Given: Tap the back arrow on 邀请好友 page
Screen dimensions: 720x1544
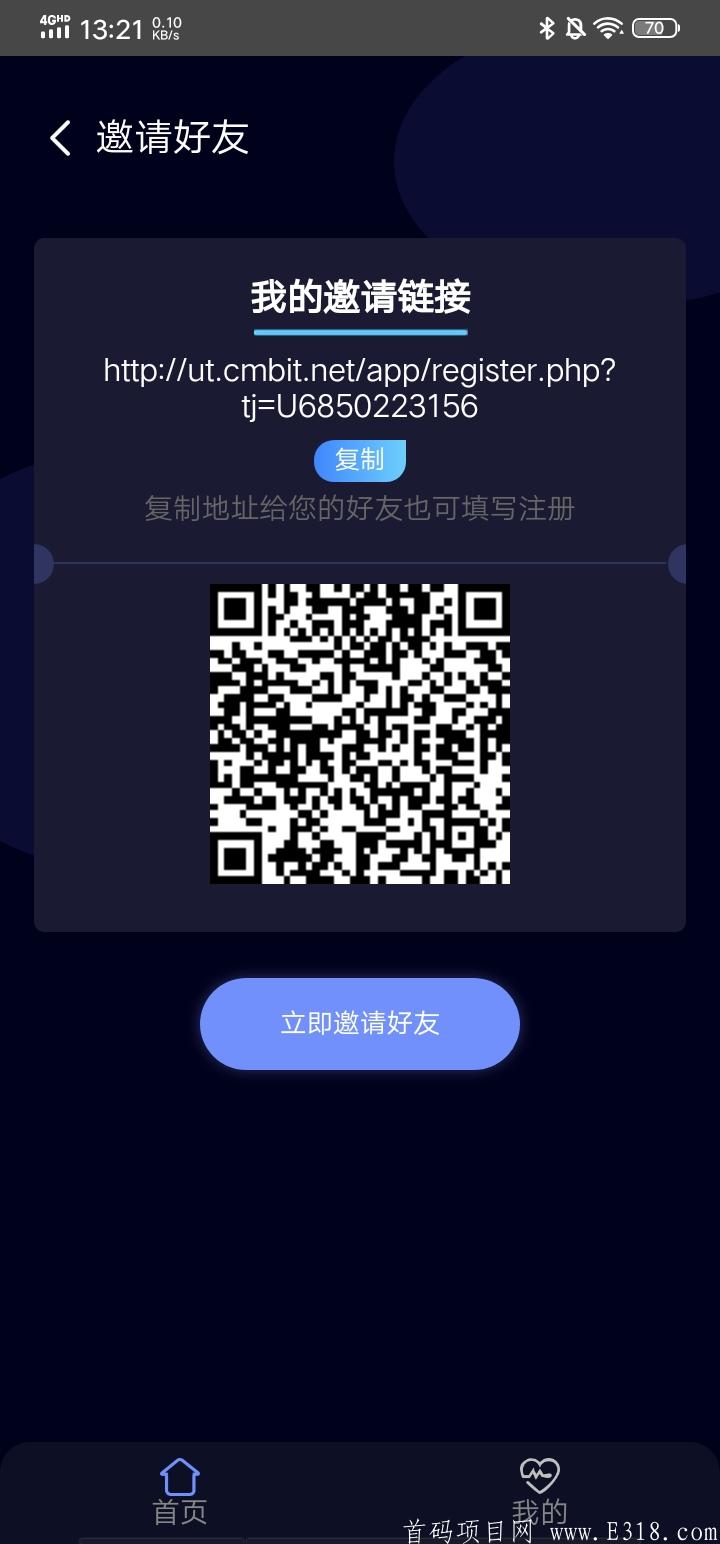Looking at the screenshot, I should click(58, 137).
